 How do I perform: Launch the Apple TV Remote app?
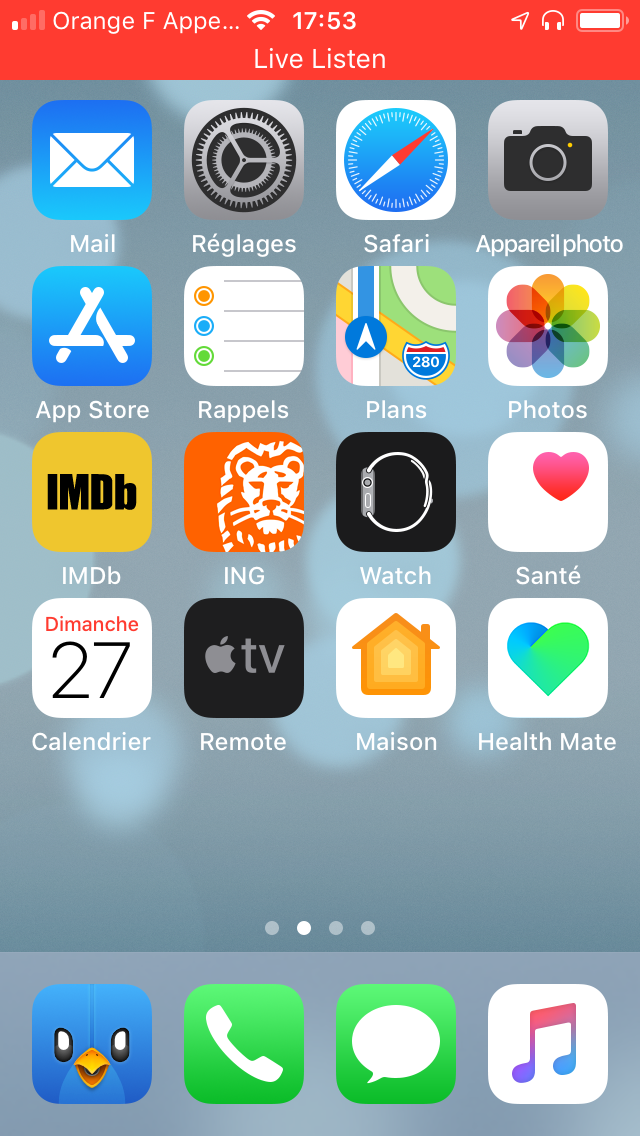[x=244, y=658]
